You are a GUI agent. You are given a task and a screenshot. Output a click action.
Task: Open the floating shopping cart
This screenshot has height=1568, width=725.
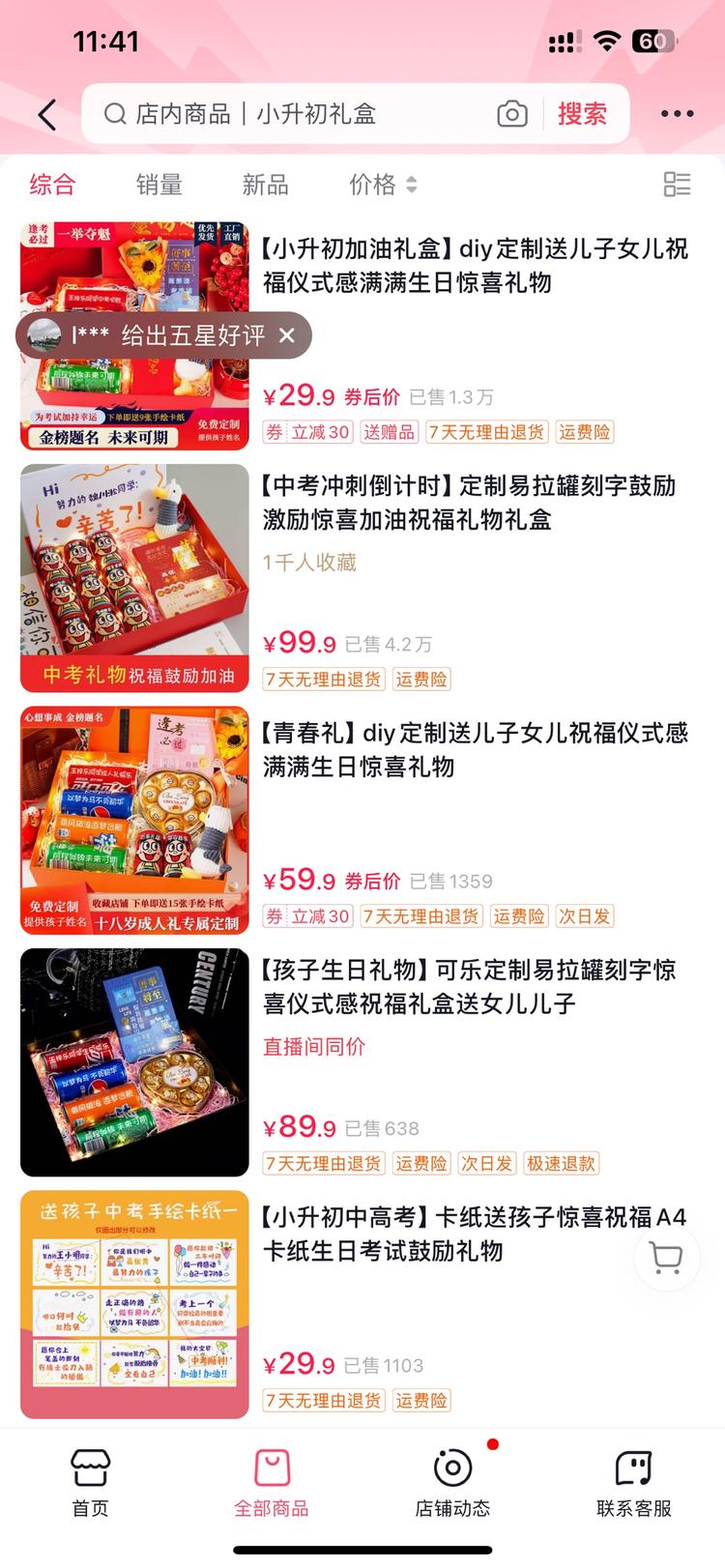(665, 1258)
